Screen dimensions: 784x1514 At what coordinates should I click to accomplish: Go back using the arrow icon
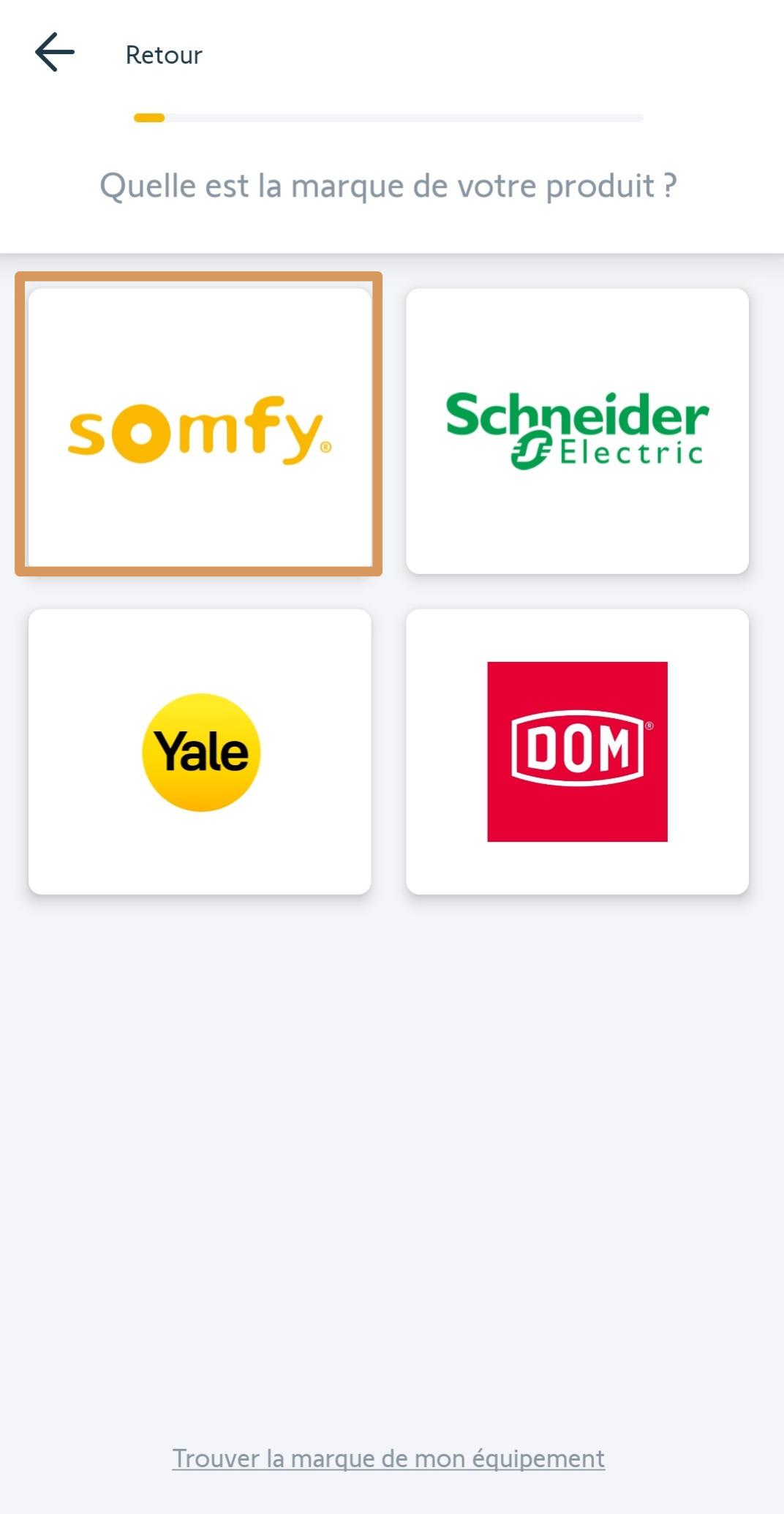click(x=55, y=53)
